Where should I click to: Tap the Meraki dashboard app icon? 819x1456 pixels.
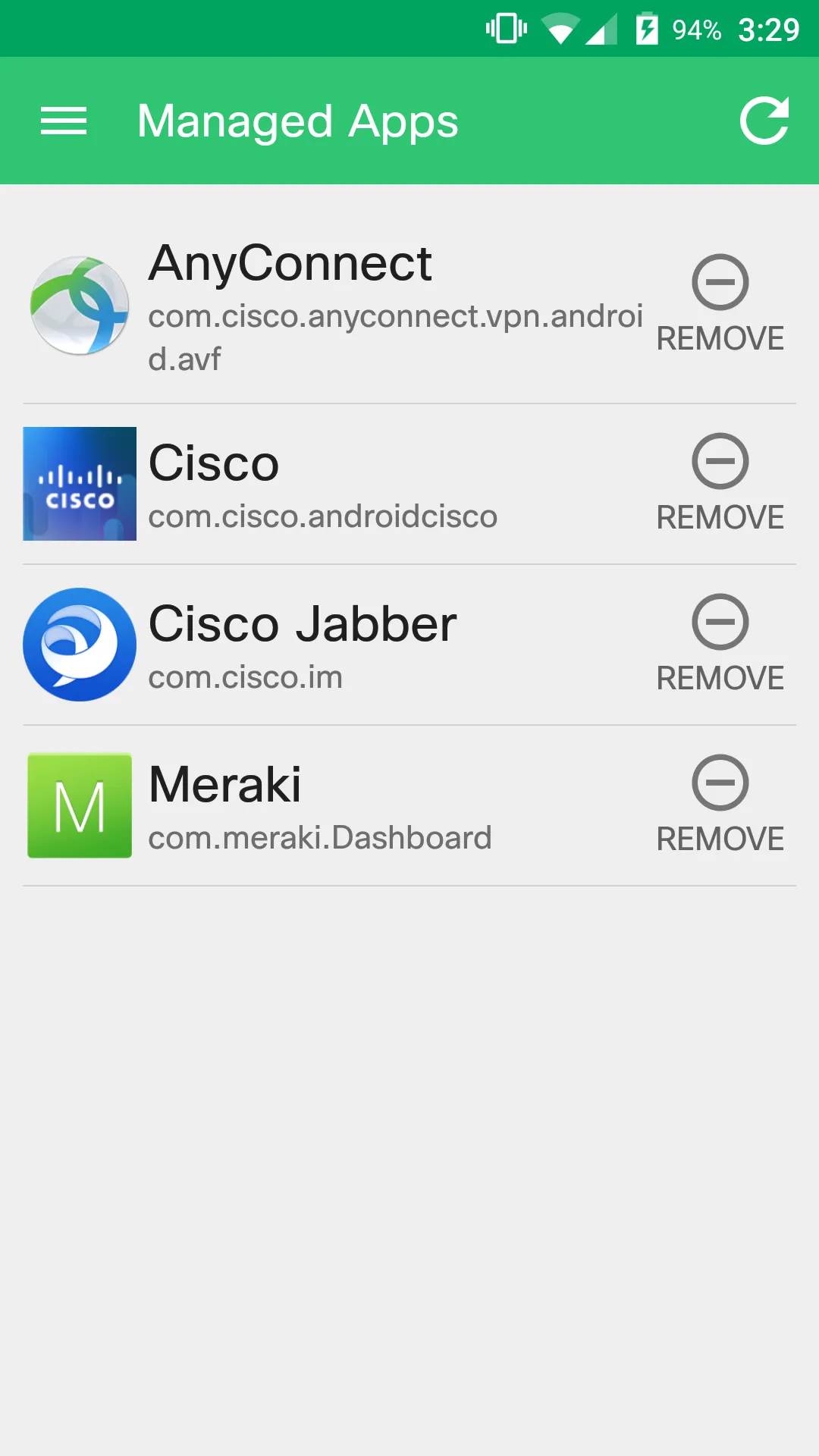coord(80,805)
